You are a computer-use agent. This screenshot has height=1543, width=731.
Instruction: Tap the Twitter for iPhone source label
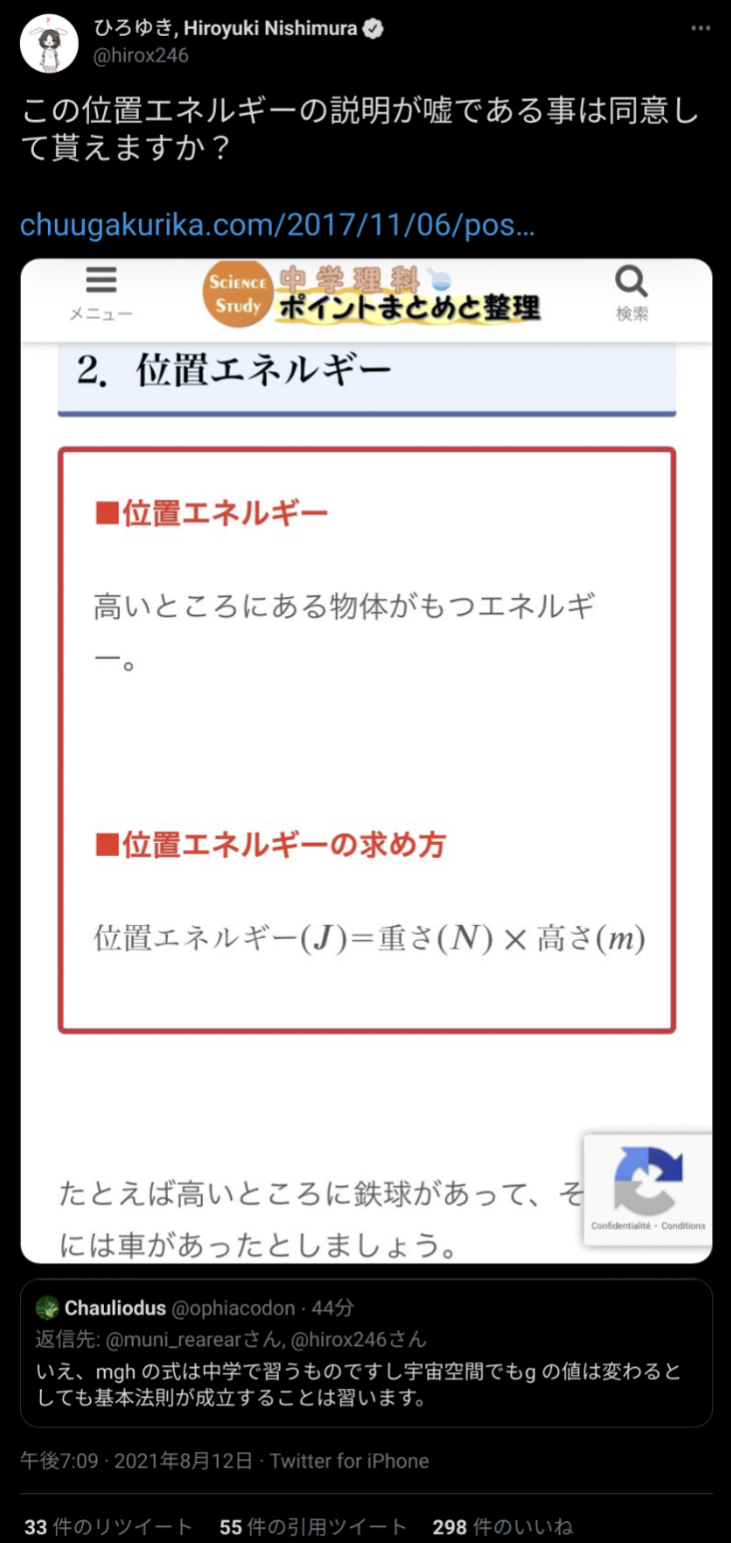pos(349,1461)
